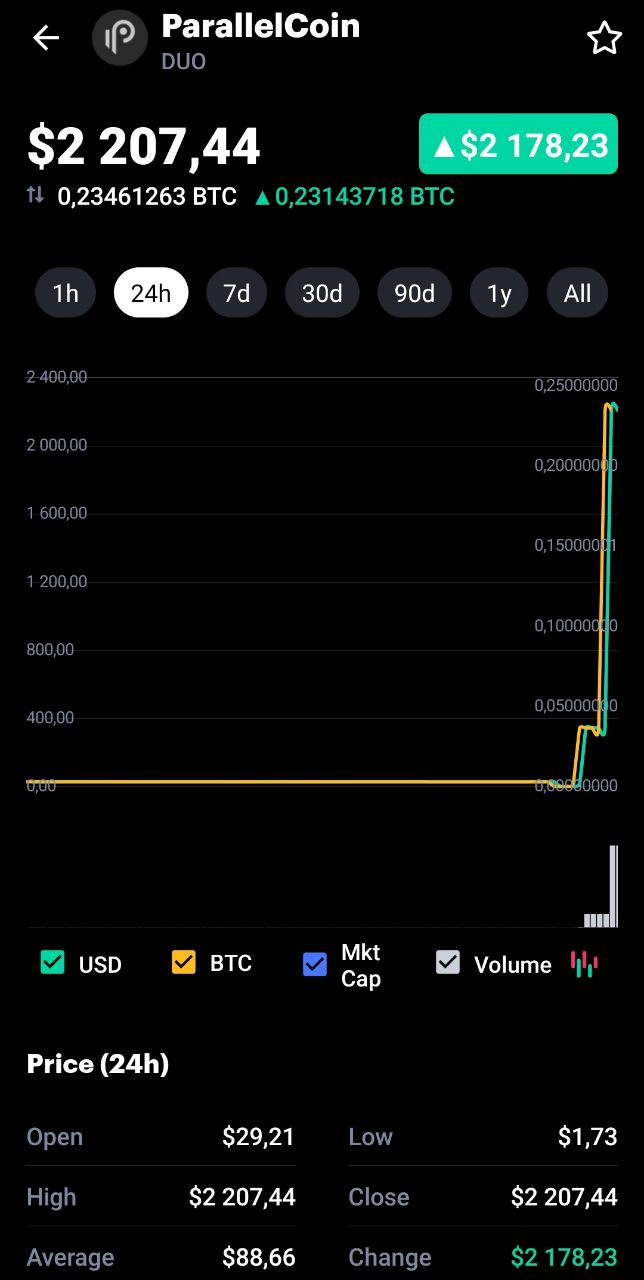This screenshot has height=1280, width=644.
Task: Switch to the candlestick chart view
Action: tap(584, 964)
